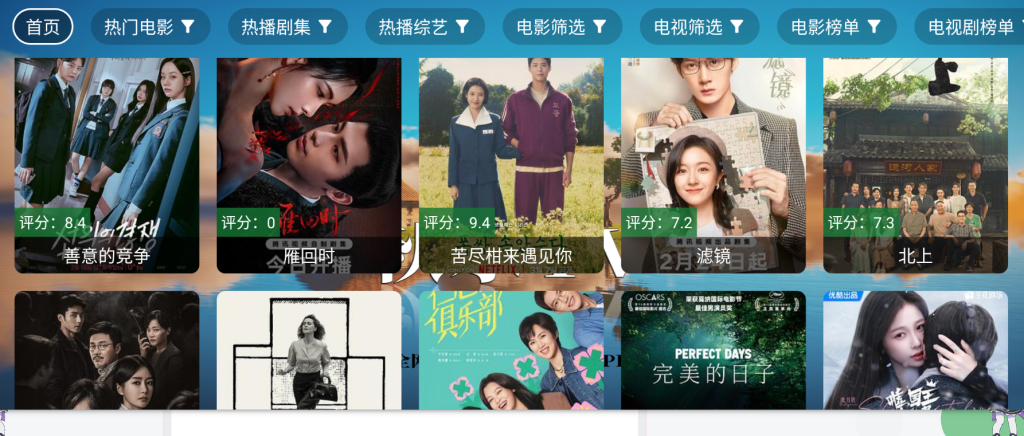View details for 苦尽柑来遇见你
This screenshot has height=436, width=1024.
click(511, 165)
